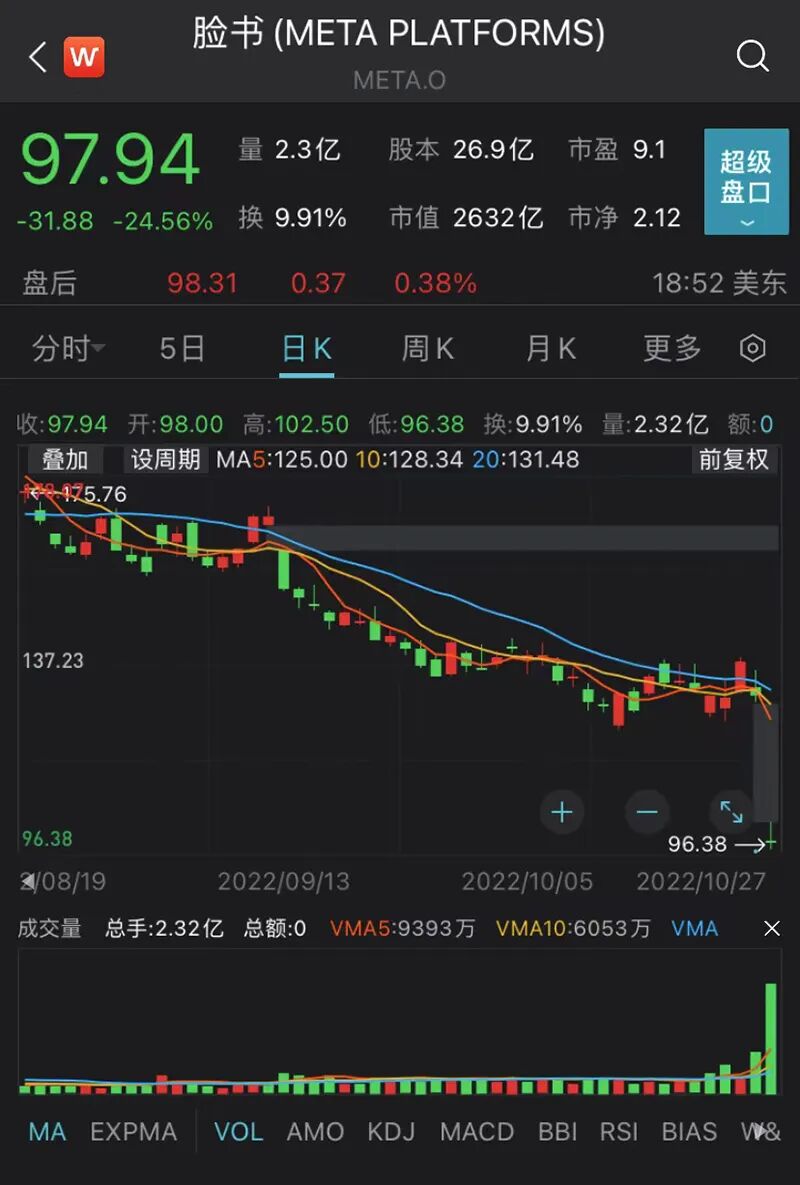
Task: Open the search magnifier icon
Action: tap(752, 56)
